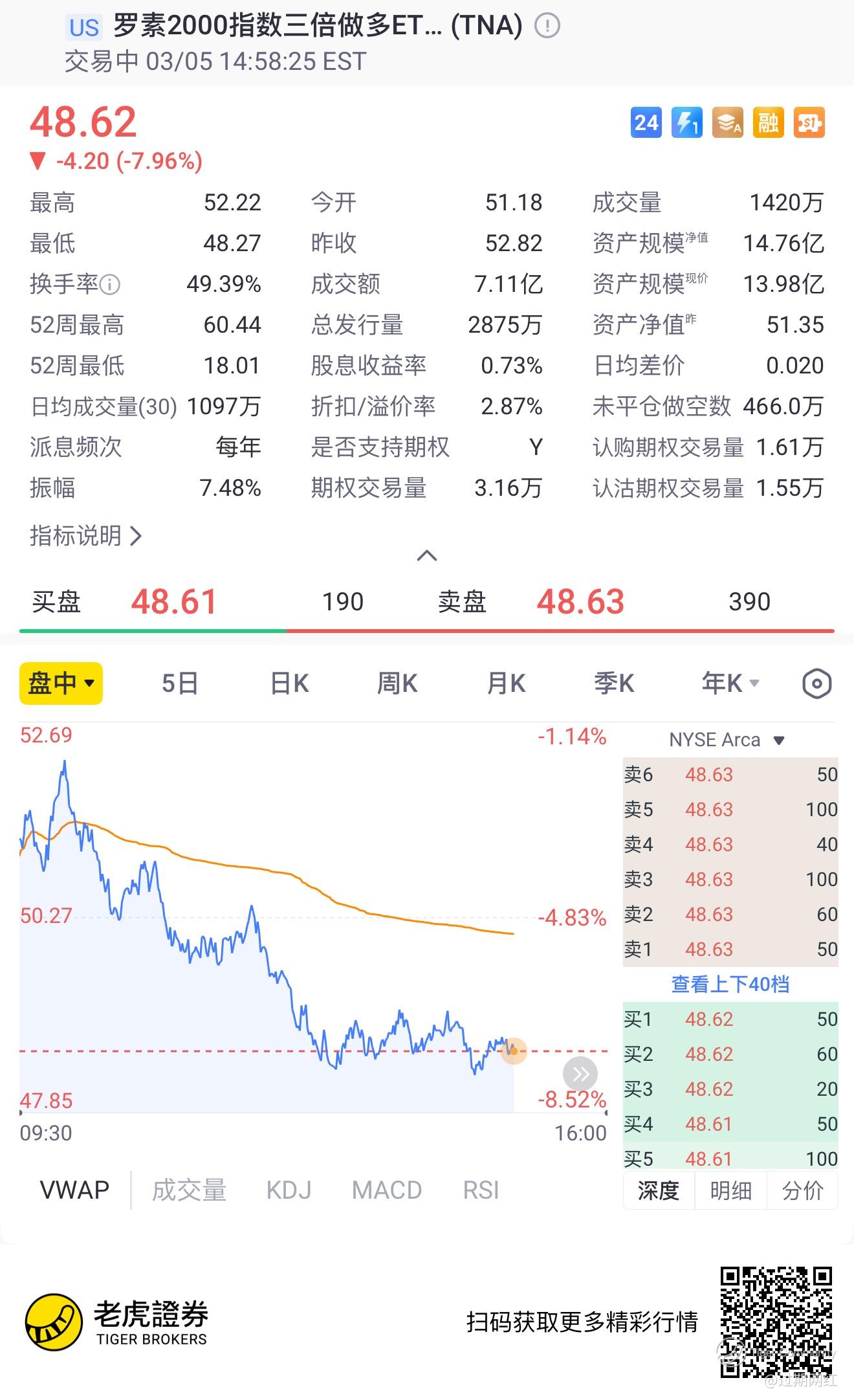
Task: Open the info icon next to TNA
Action: point(547,26)
